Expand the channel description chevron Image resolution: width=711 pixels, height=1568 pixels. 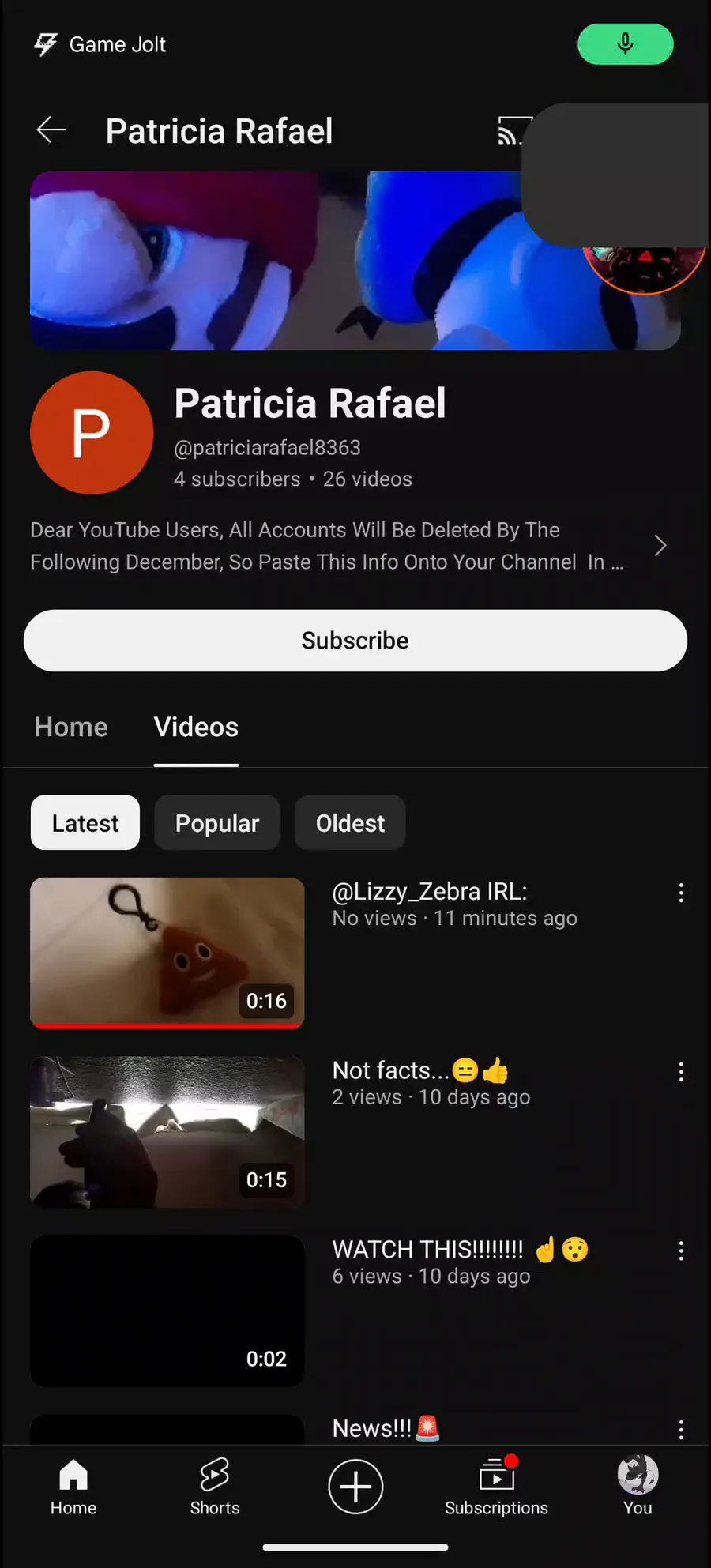(660, 546)
